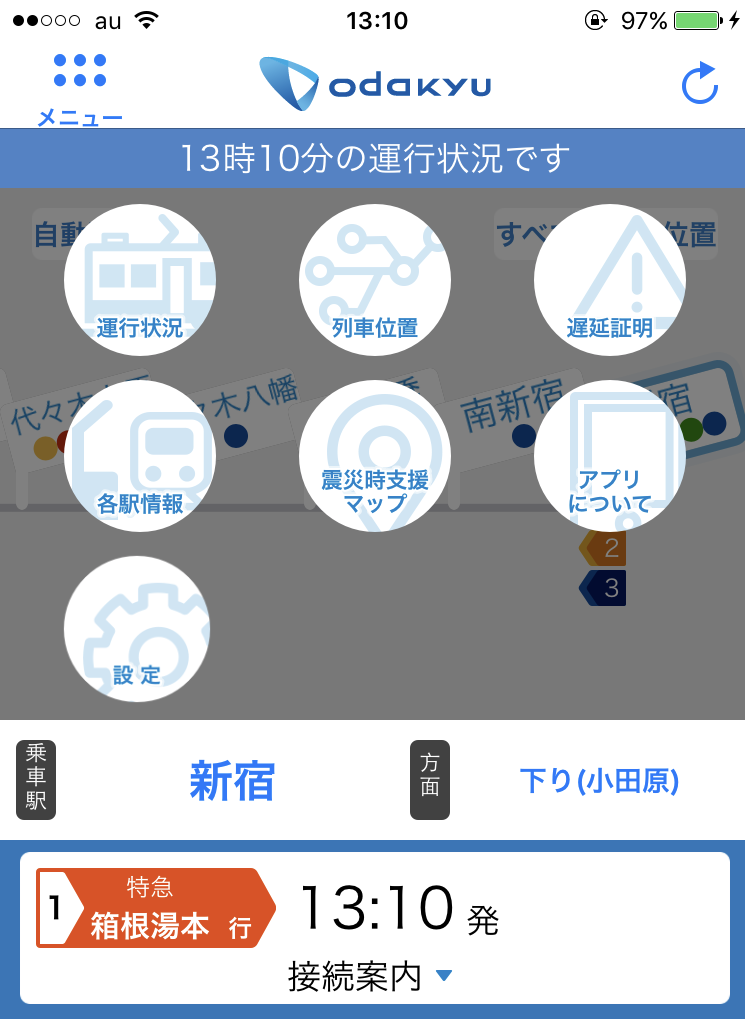Open 運行状況 operation status
The image size is (745, 1019).
[x=140, y=279]
